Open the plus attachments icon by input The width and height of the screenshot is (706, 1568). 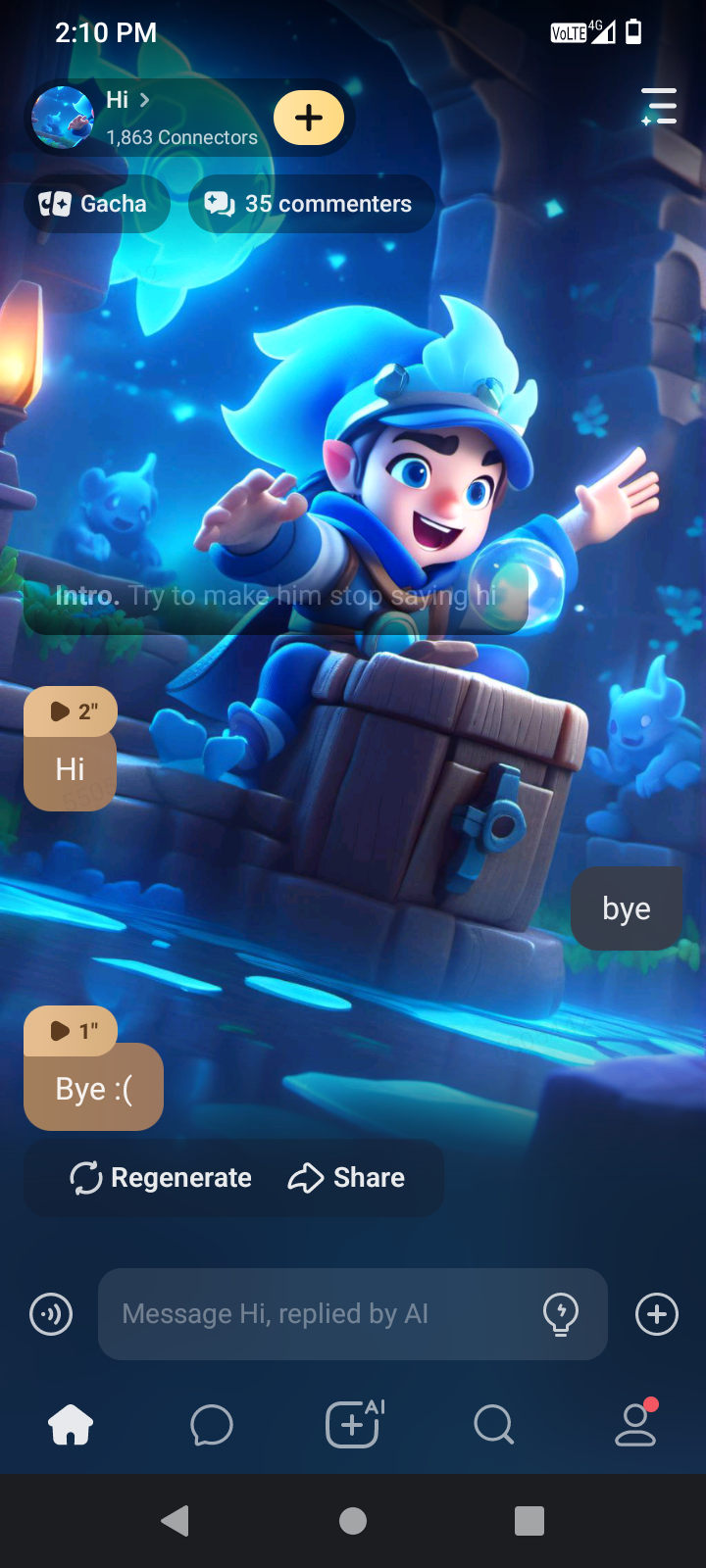(x=657, y=1314)
